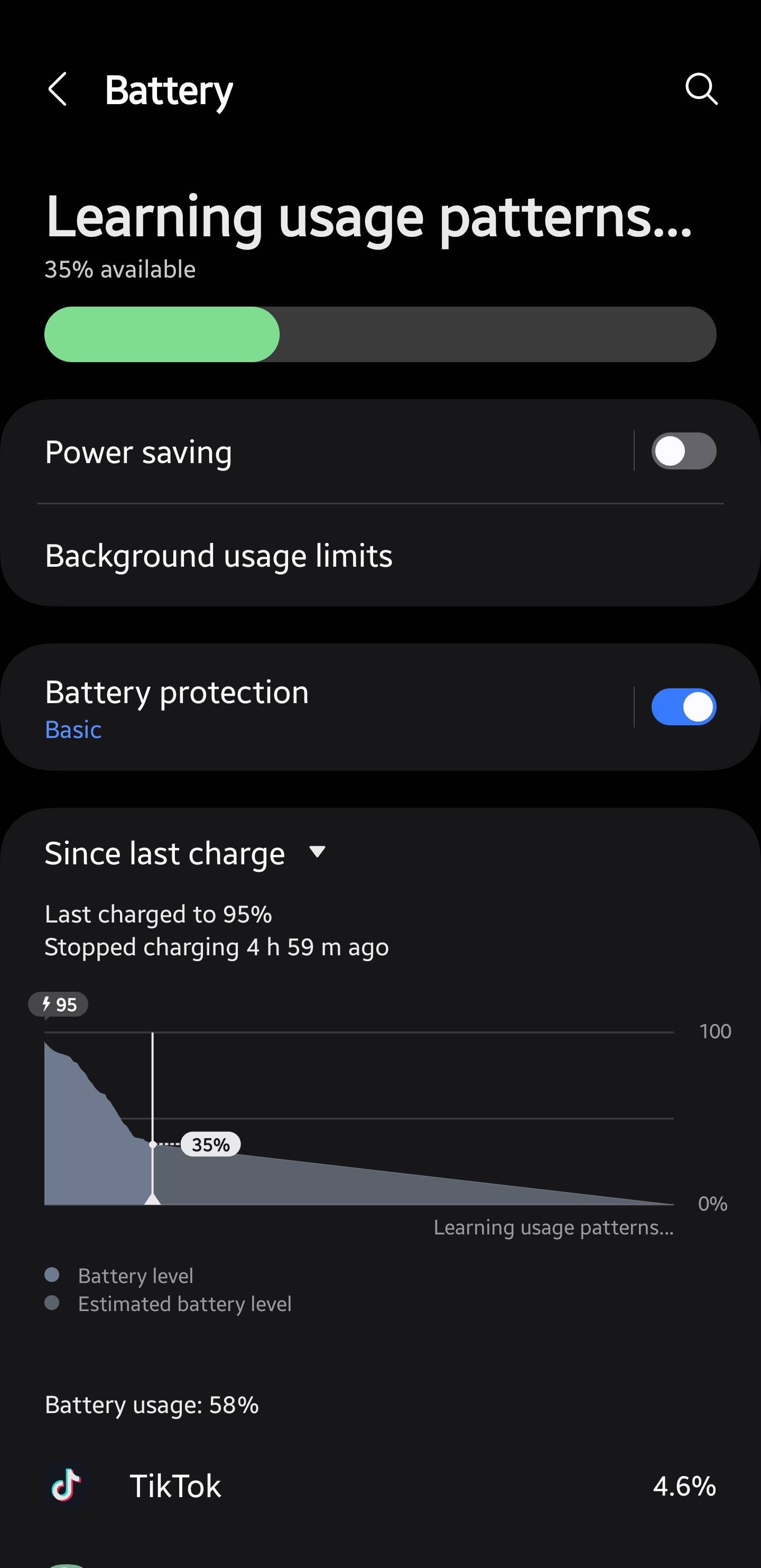Viewport: 761px width, 1568px height.
Task: Expand the Since last charge dropdown
Action: (x=318, y=852)
